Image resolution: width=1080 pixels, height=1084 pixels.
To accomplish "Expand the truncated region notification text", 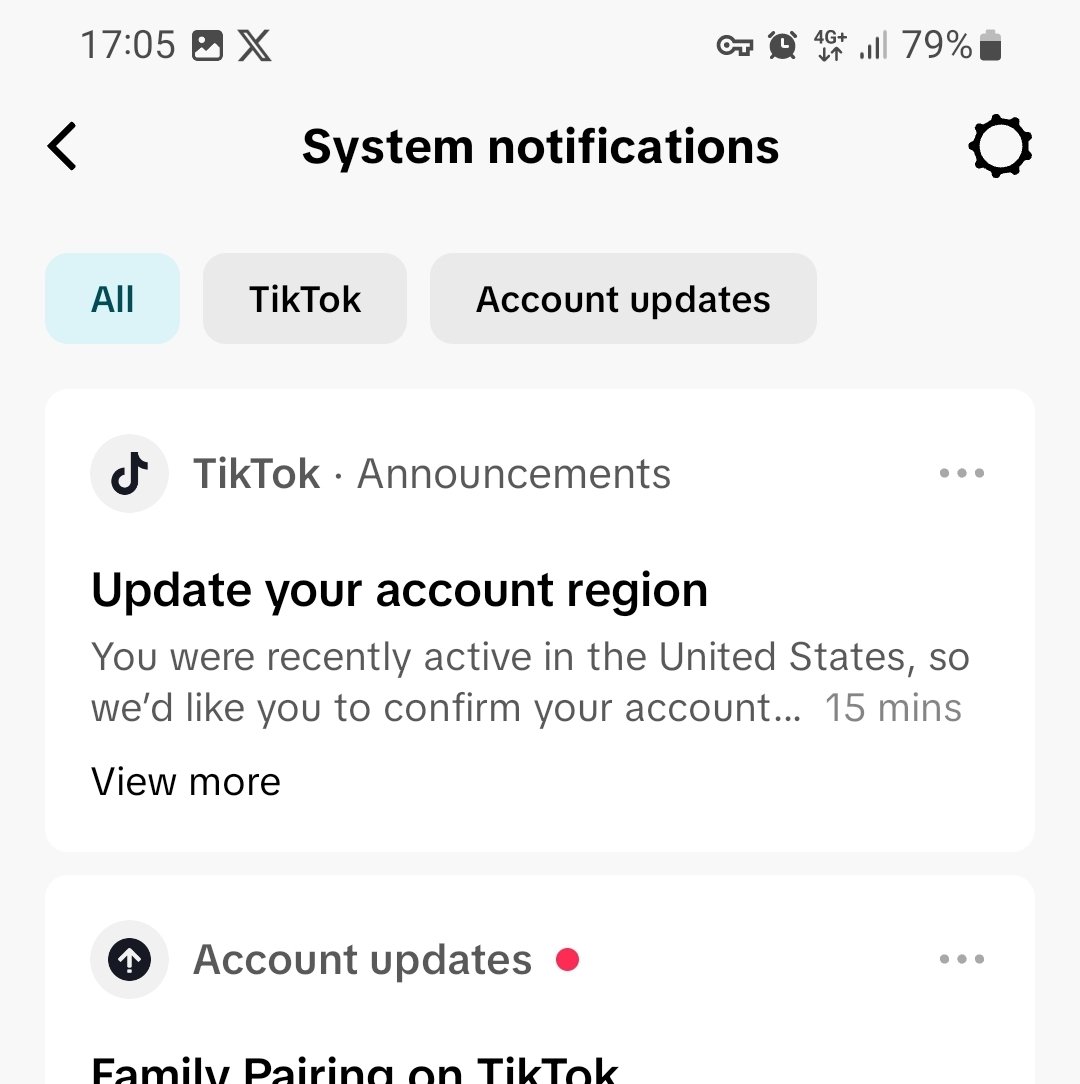I will (185, 781).
